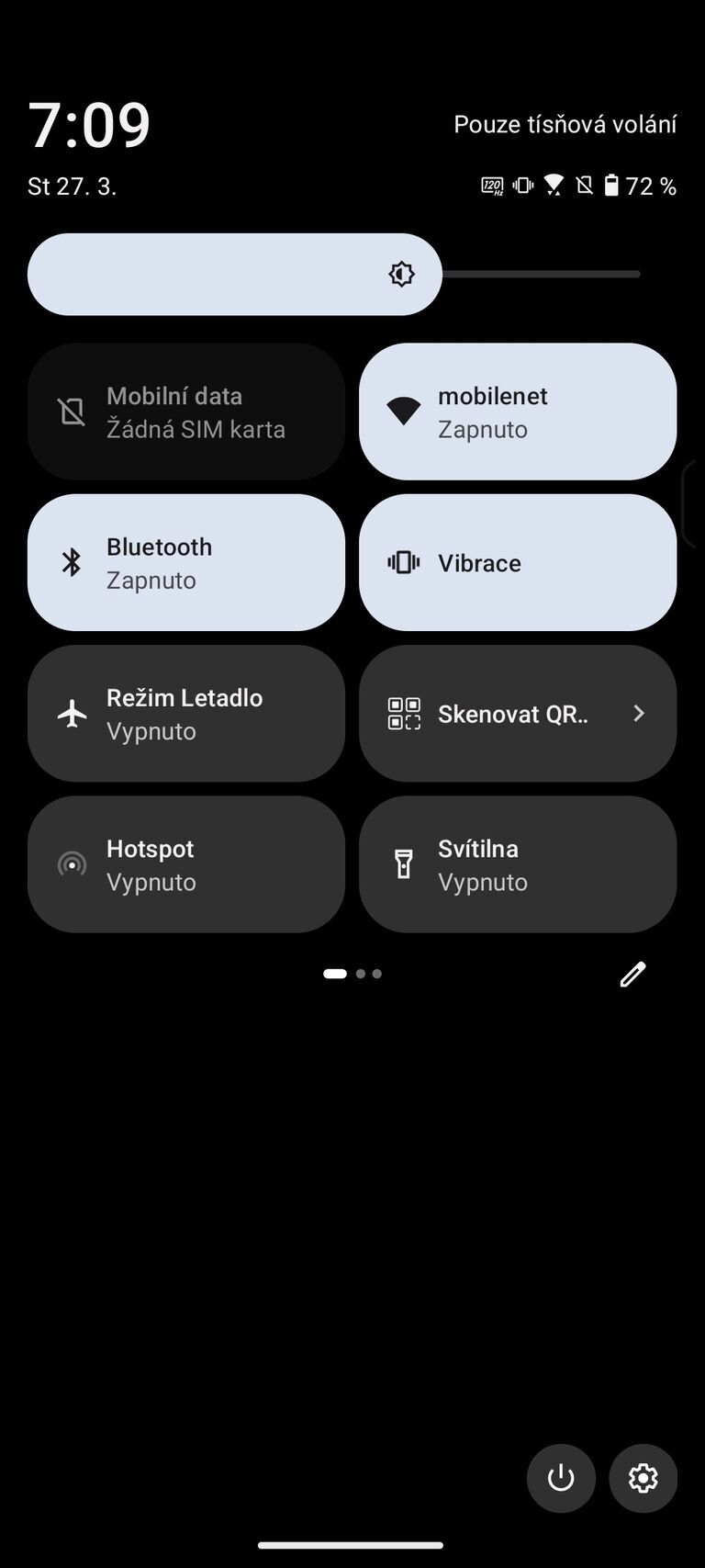The width and height of the screenshot is (705, 1568).
Task: Open quick settings editor with pencil icon
Action: [x=632, y=974]
